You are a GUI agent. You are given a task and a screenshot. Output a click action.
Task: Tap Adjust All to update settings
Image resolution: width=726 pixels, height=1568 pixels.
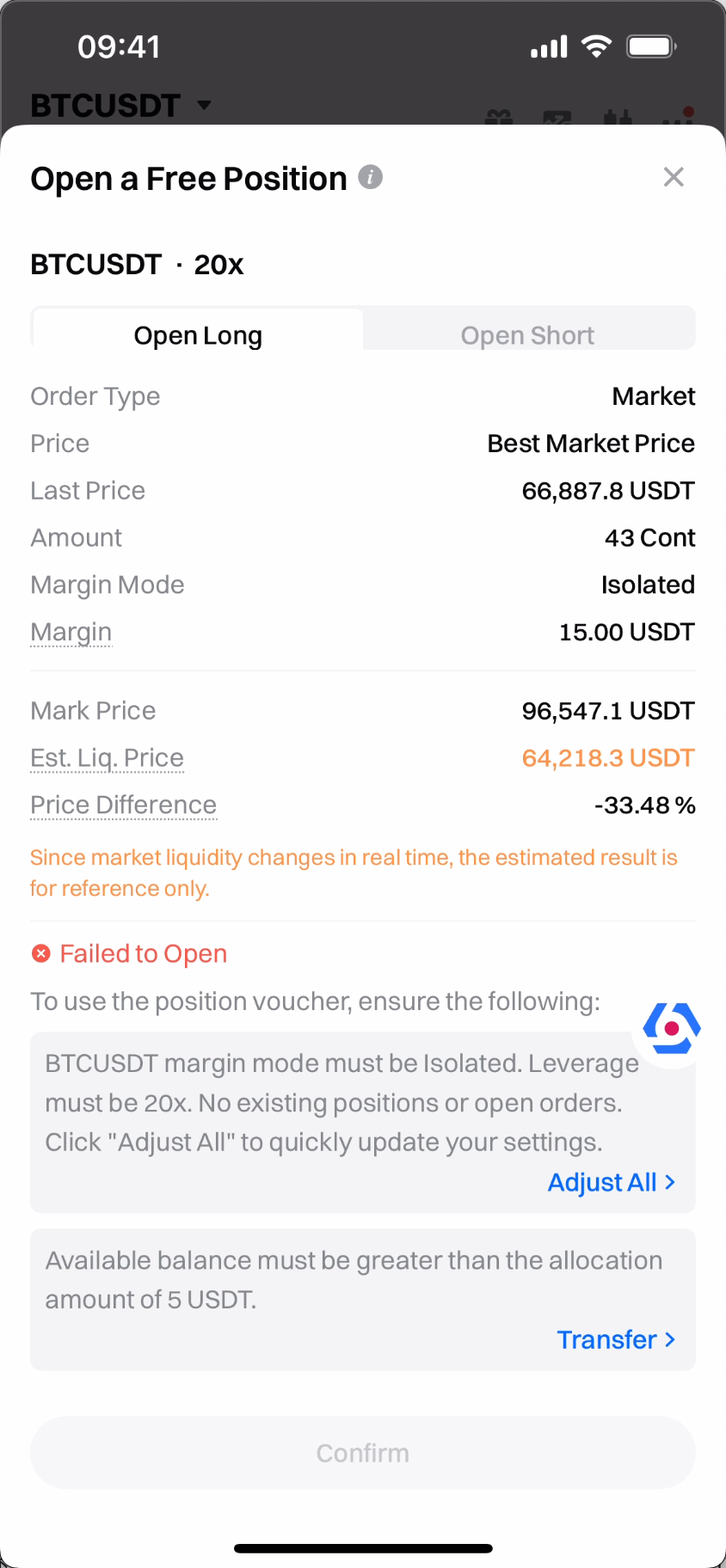pyautogui.click(x=612, y=1183)
